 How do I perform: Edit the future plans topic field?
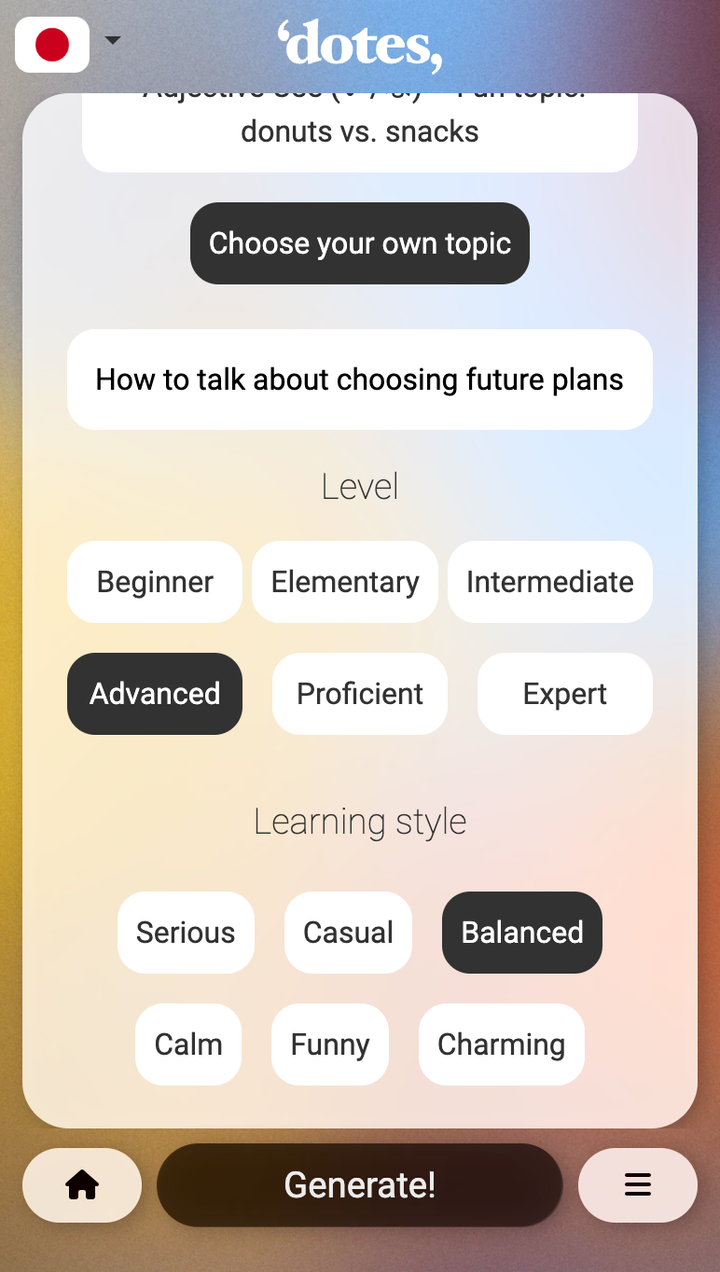click(360, 379)
